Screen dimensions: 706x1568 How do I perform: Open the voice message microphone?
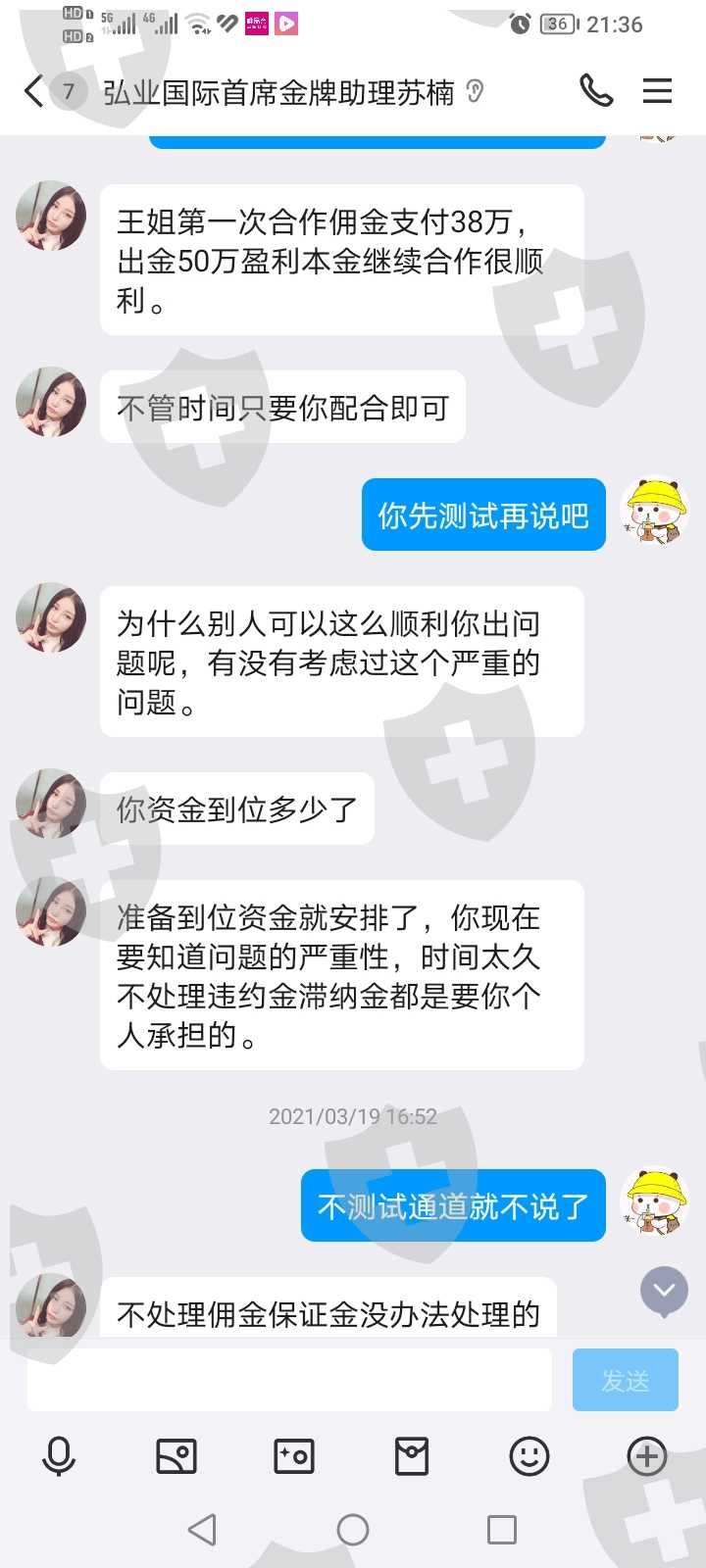[x=59, y=1456]
